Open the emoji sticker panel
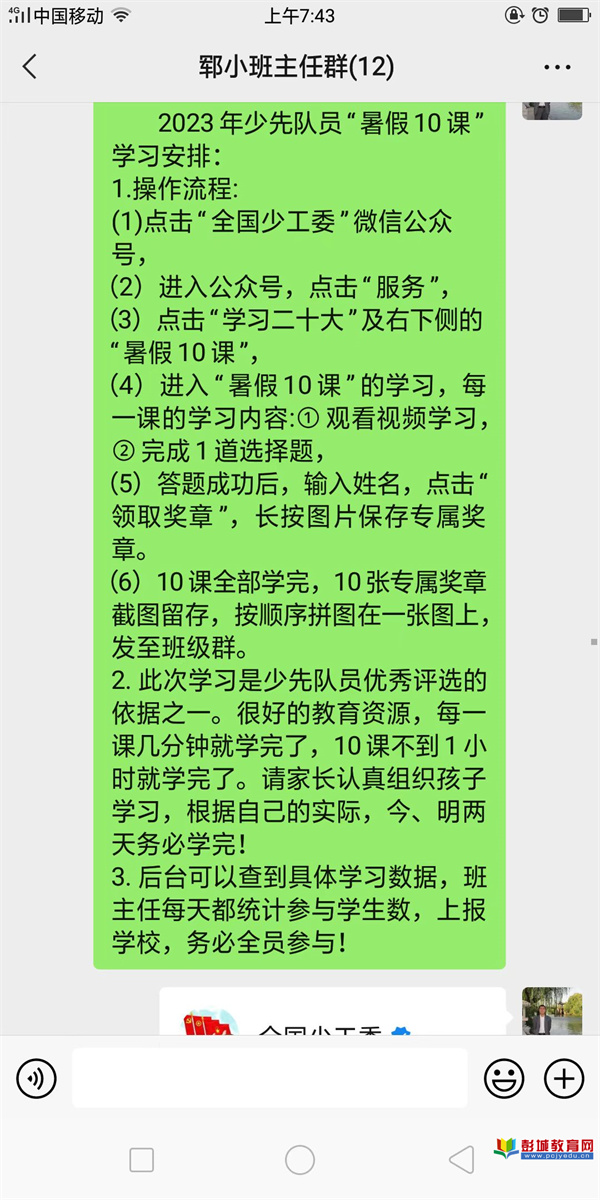The width and height of the screenshot is (600, 1200). [x=504, y=1078]
